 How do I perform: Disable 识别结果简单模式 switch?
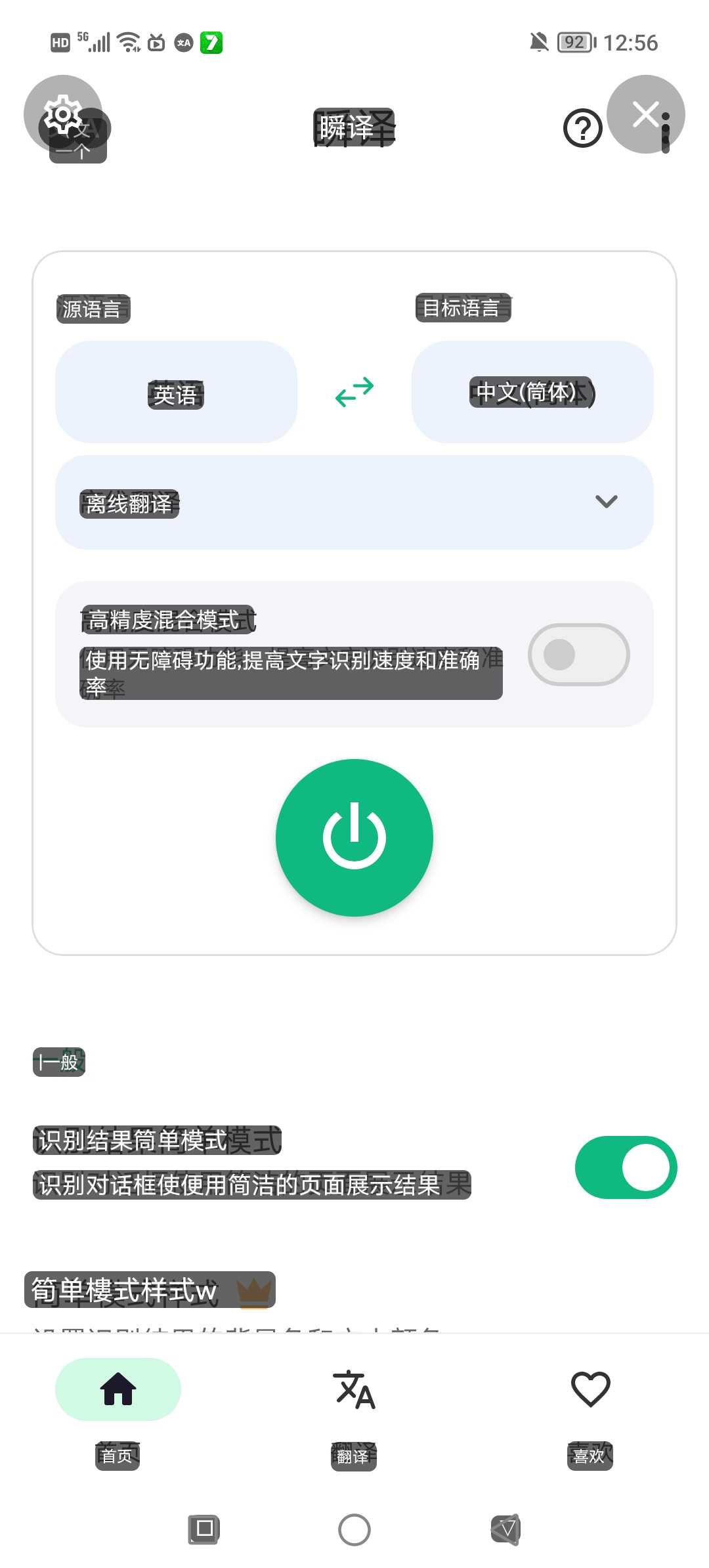coord(626,1167)
